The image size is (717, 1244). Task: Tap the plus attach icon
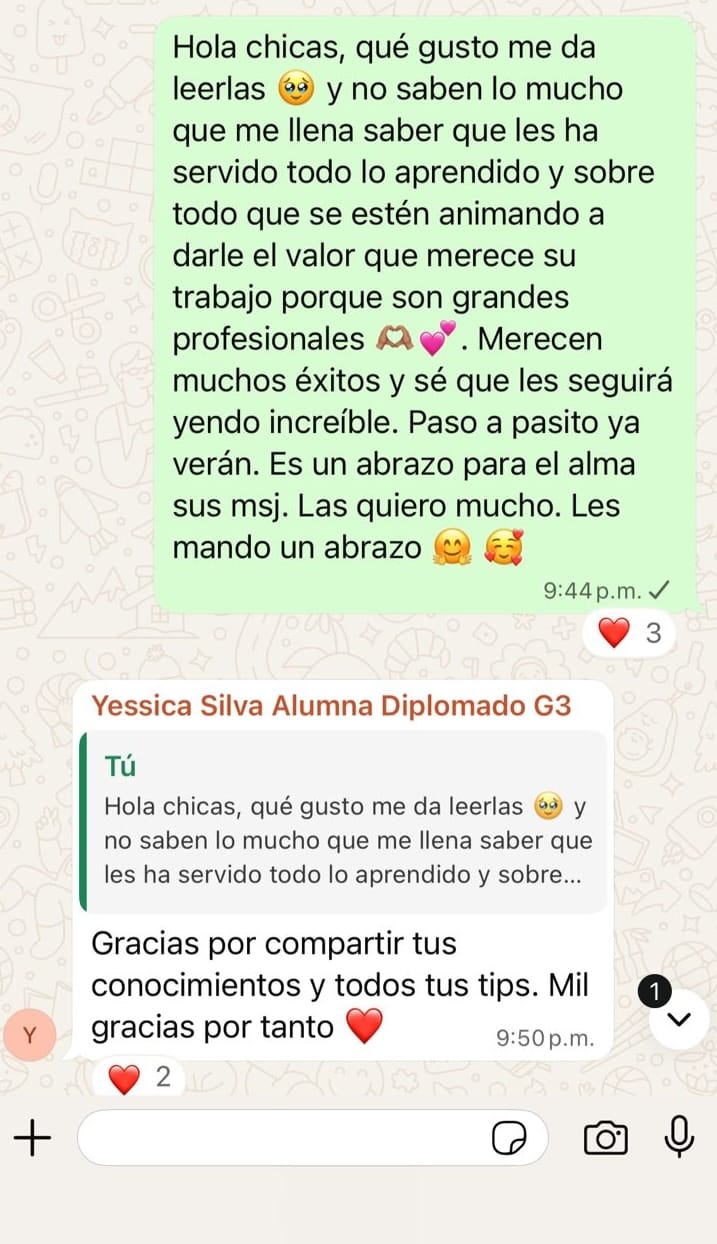pyautogui.click(x=33, y=1137)
